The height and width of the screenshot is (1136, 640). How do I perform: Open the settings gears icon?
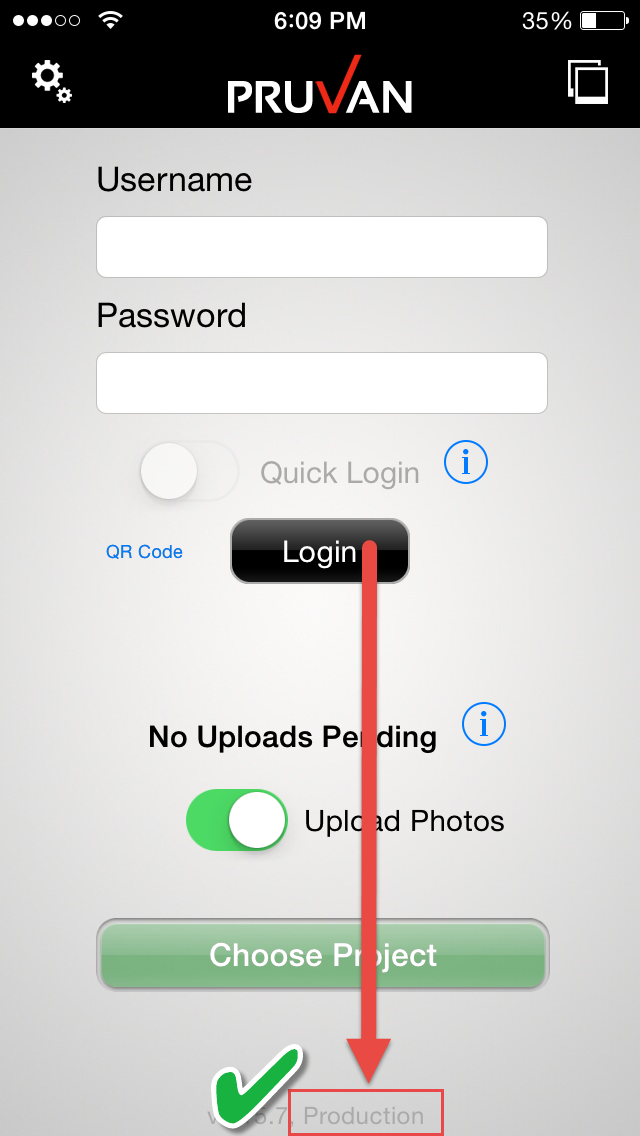click(51, 81)
